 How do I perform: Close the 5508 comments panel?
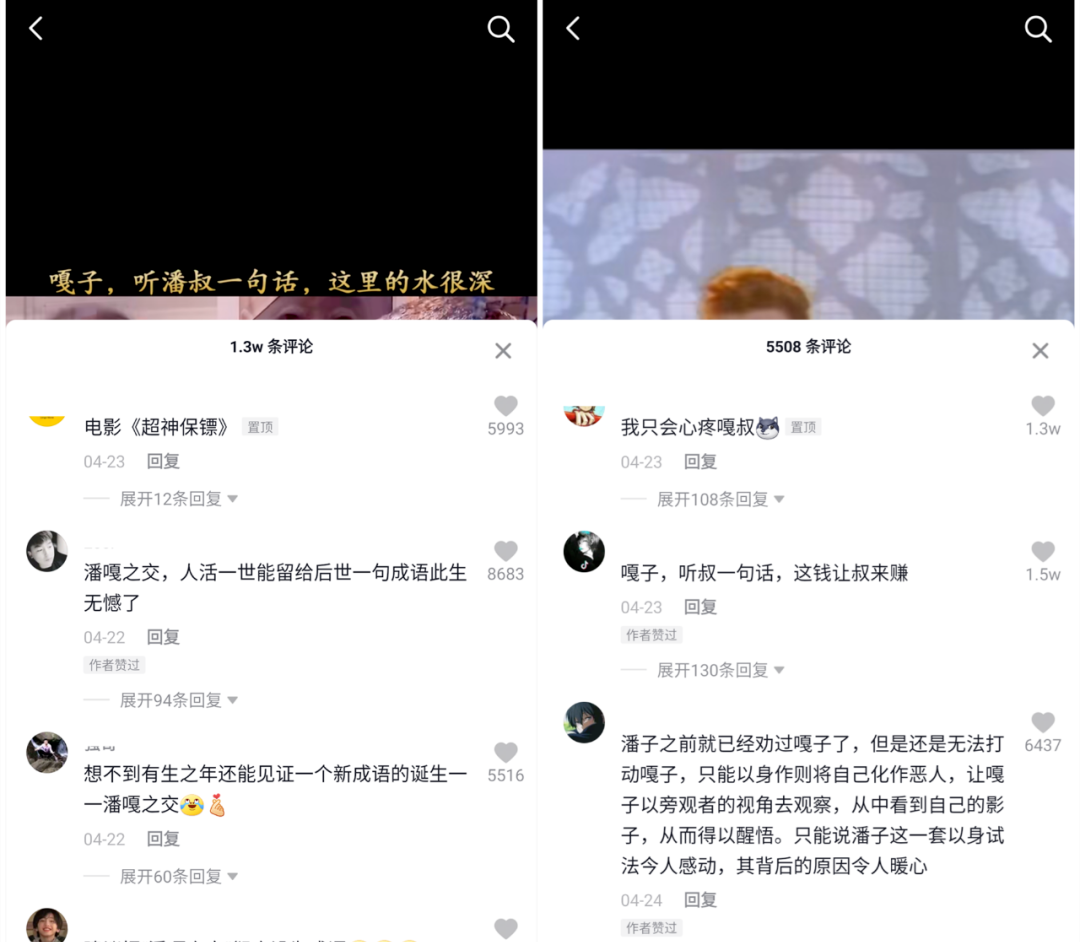pos(1040,351)
